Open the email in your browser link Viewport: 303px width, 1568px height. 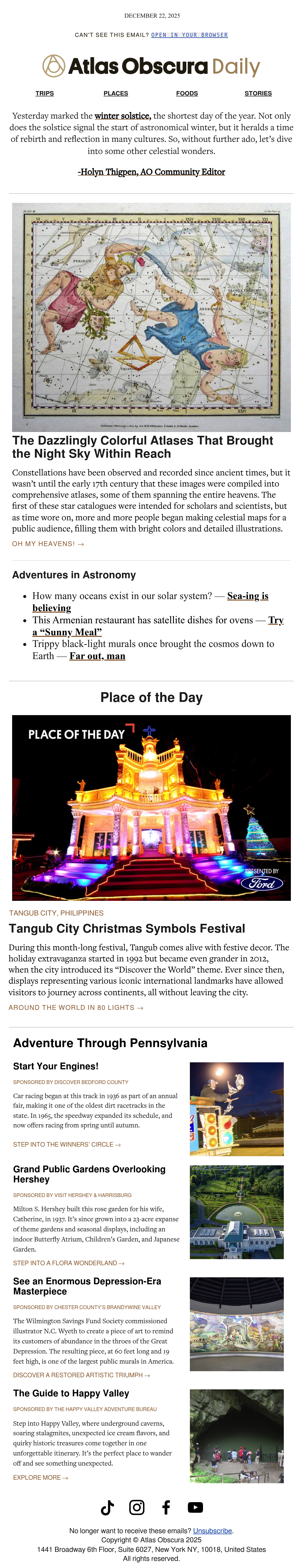coord(190,35)
